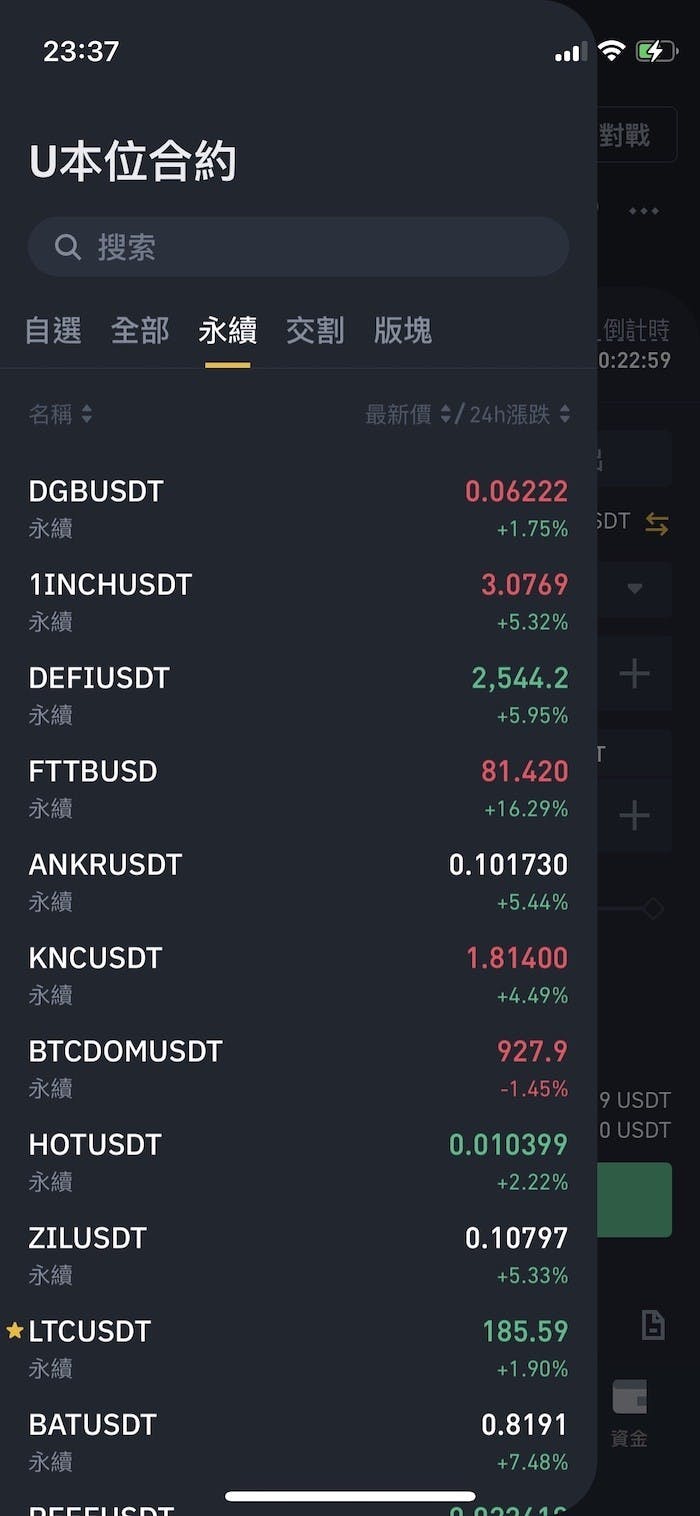Switch to the 自選 tab

pos(53,331)
